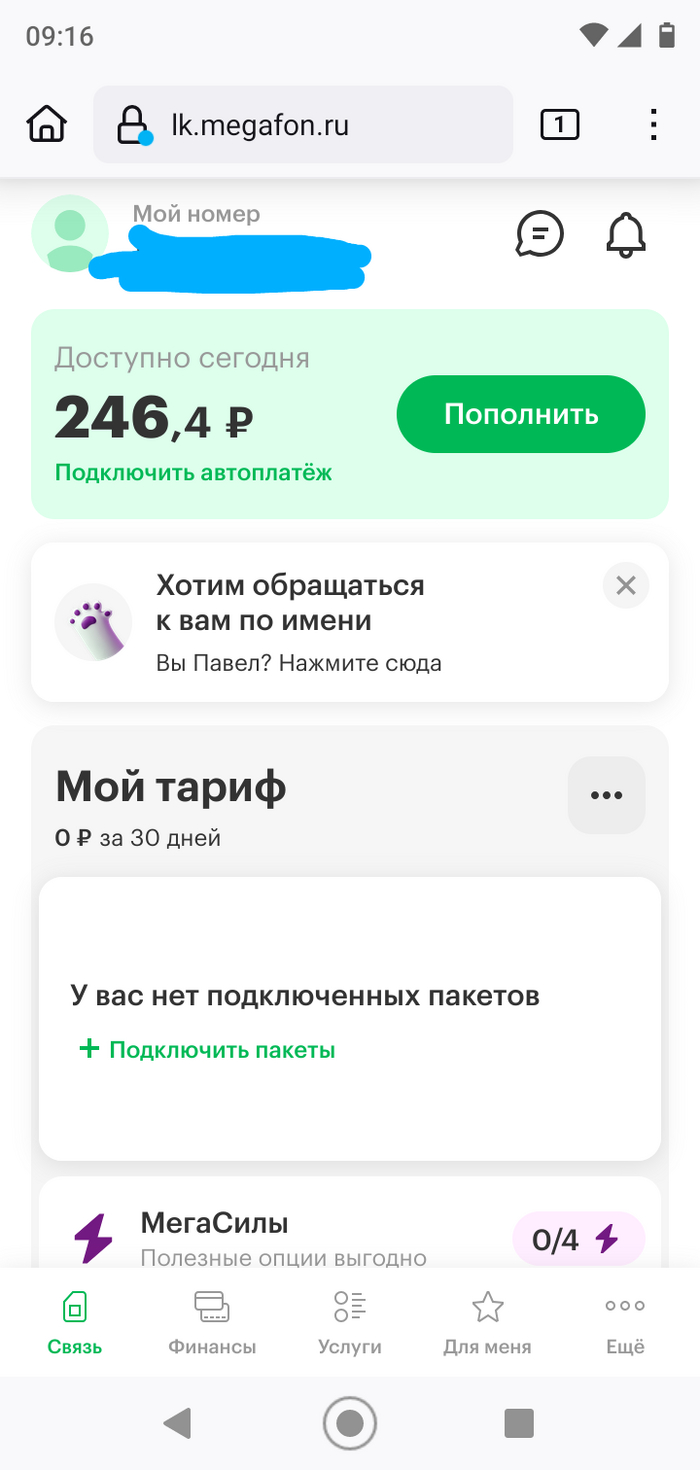Screen dimensions: 700x1470
Task: Open the browser overflow menu
Action: [x=653, y=125]
